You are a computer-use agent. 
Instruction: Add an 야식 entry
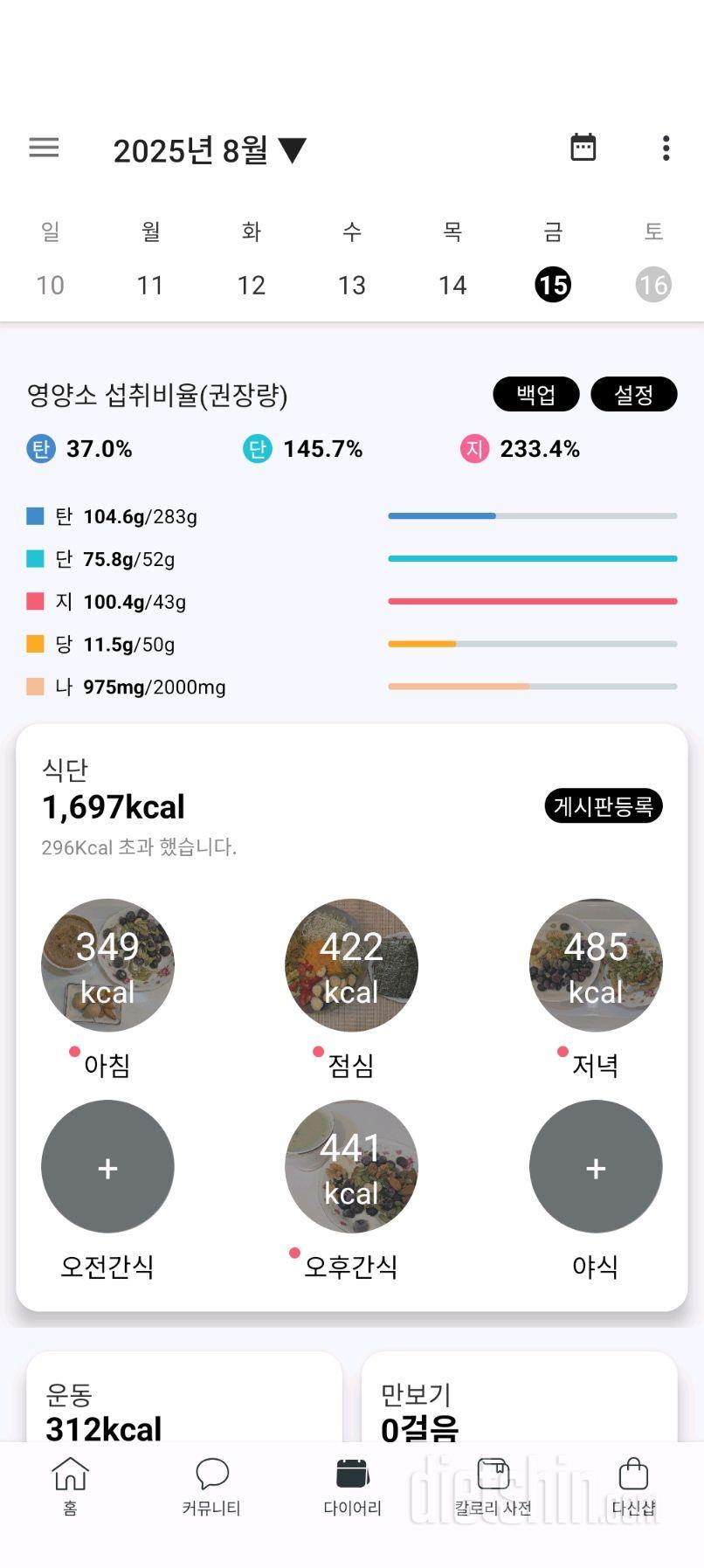tap(596, 1167)
